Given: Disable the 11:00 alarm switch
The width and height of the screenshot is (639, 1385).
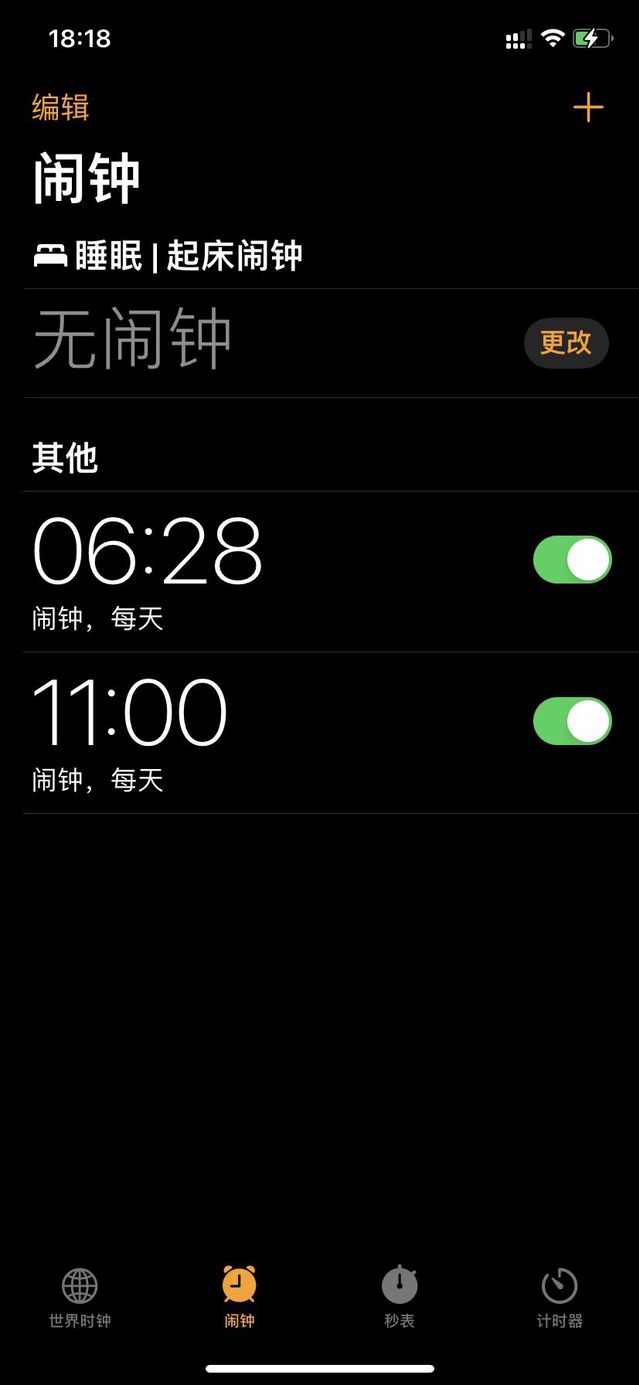Looking at the screenshot, I should 572,721.
